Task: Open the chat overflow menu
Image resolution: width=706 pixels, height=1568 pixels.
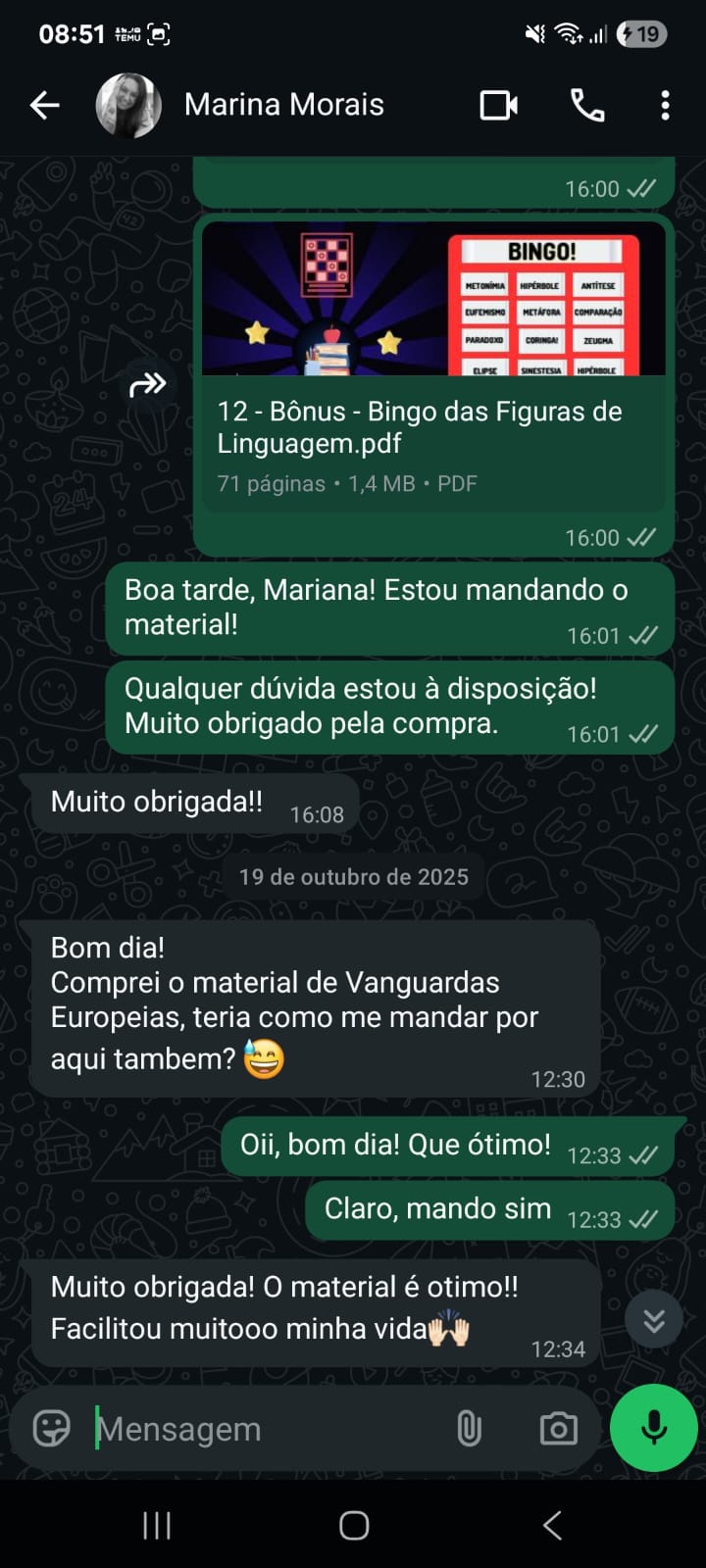Action: (665, 105)
